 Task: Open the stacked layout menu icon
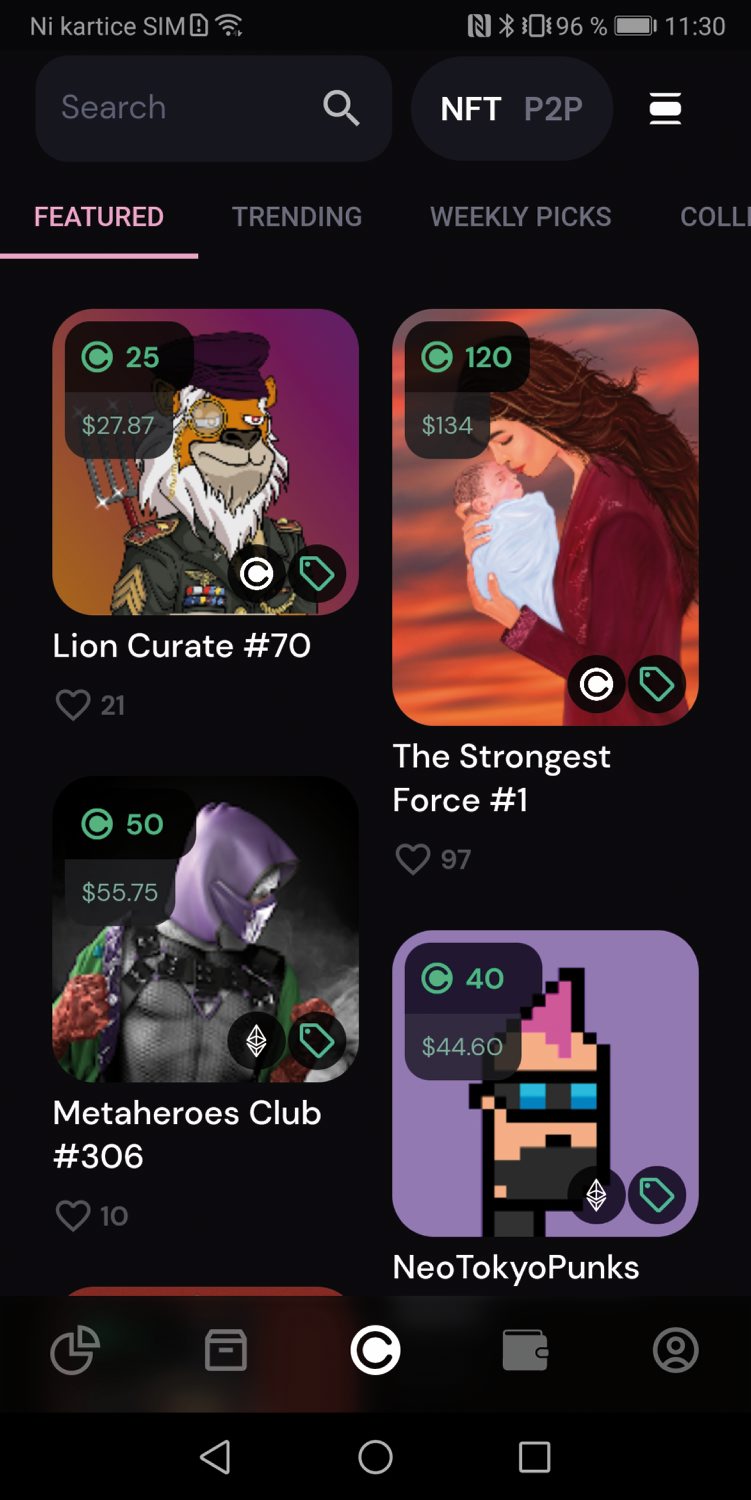pos(665,108)
